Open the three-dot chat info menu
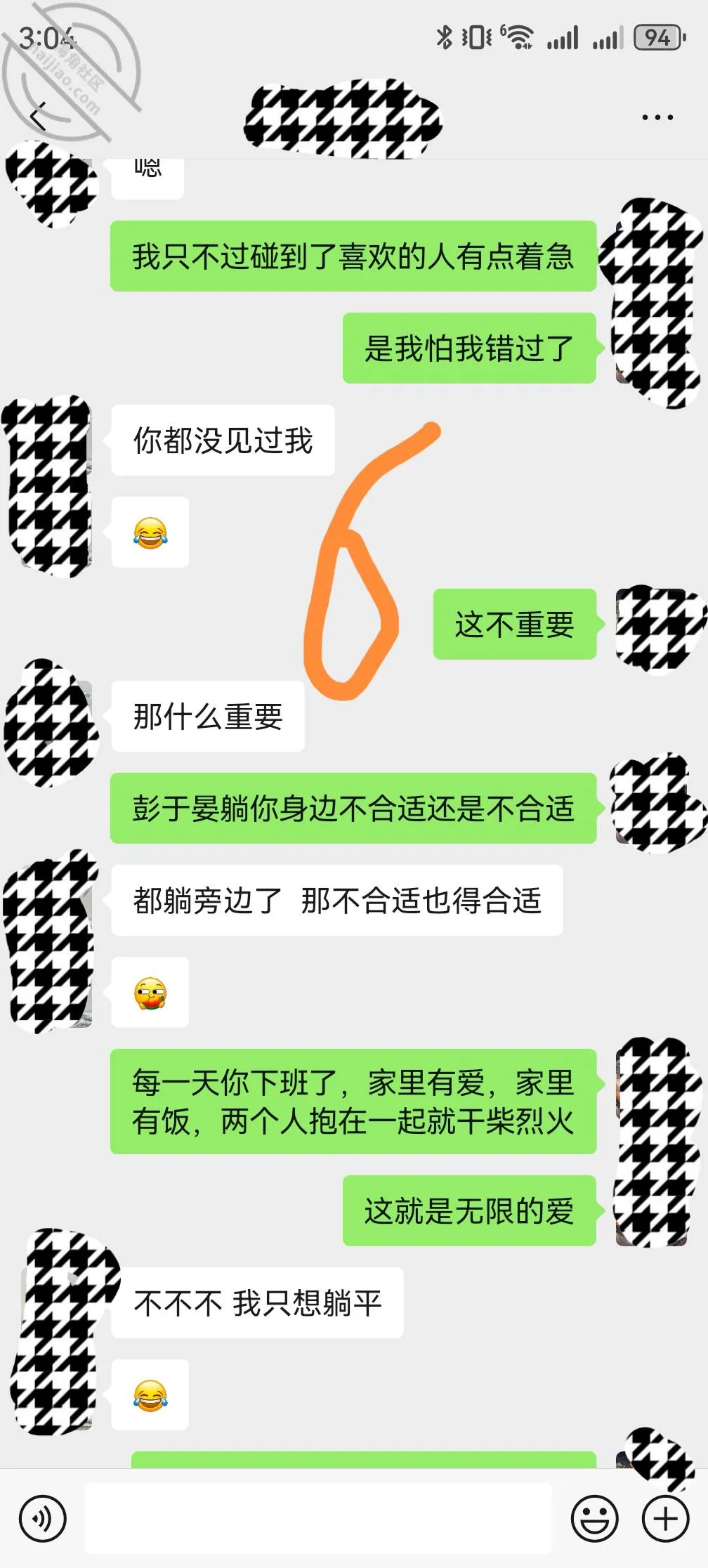 pos(657,117)
